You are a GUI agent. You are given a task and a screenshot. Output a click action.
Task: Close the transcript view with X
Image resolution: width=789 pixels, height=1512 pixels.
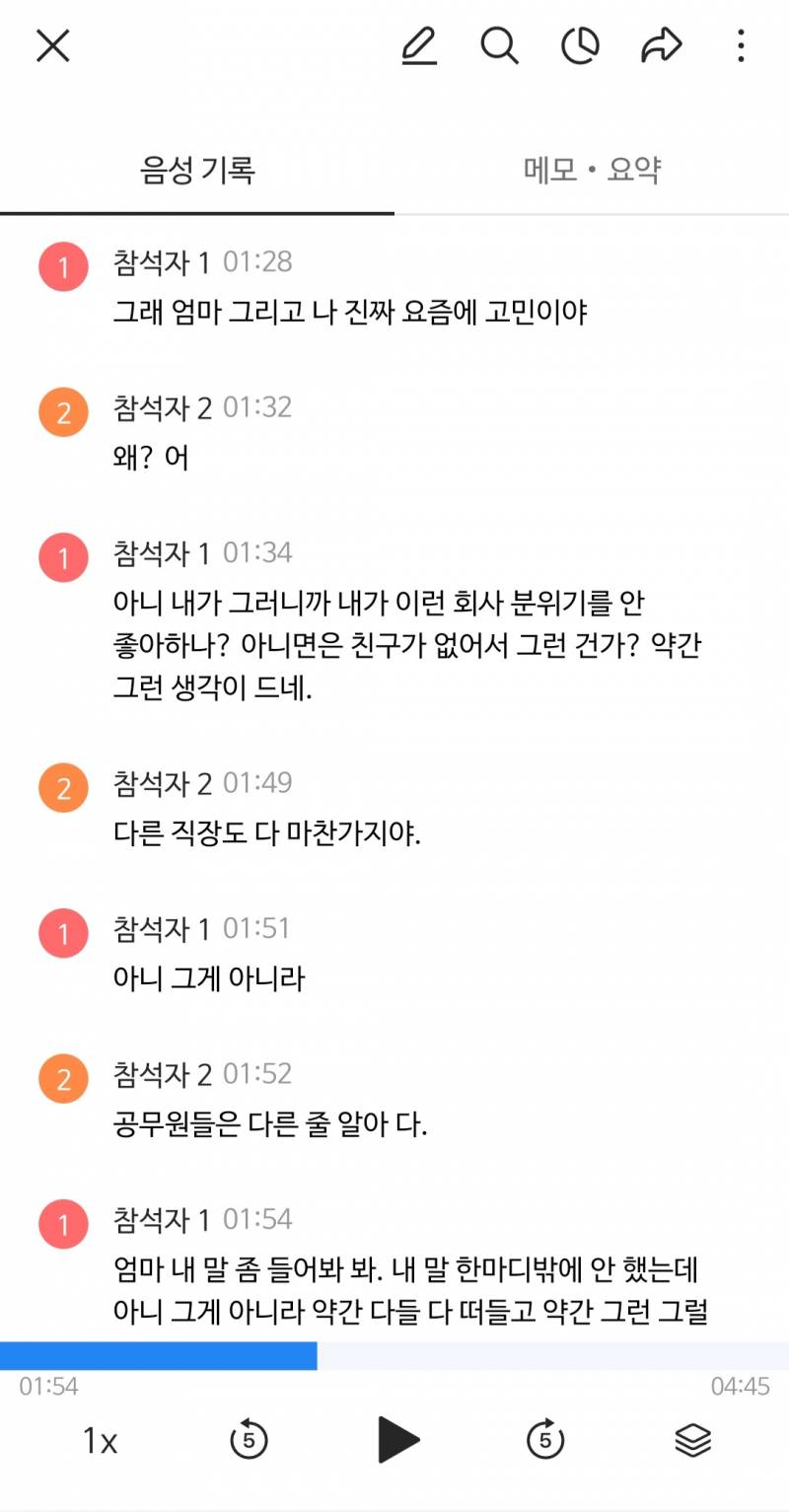[51, 45]
